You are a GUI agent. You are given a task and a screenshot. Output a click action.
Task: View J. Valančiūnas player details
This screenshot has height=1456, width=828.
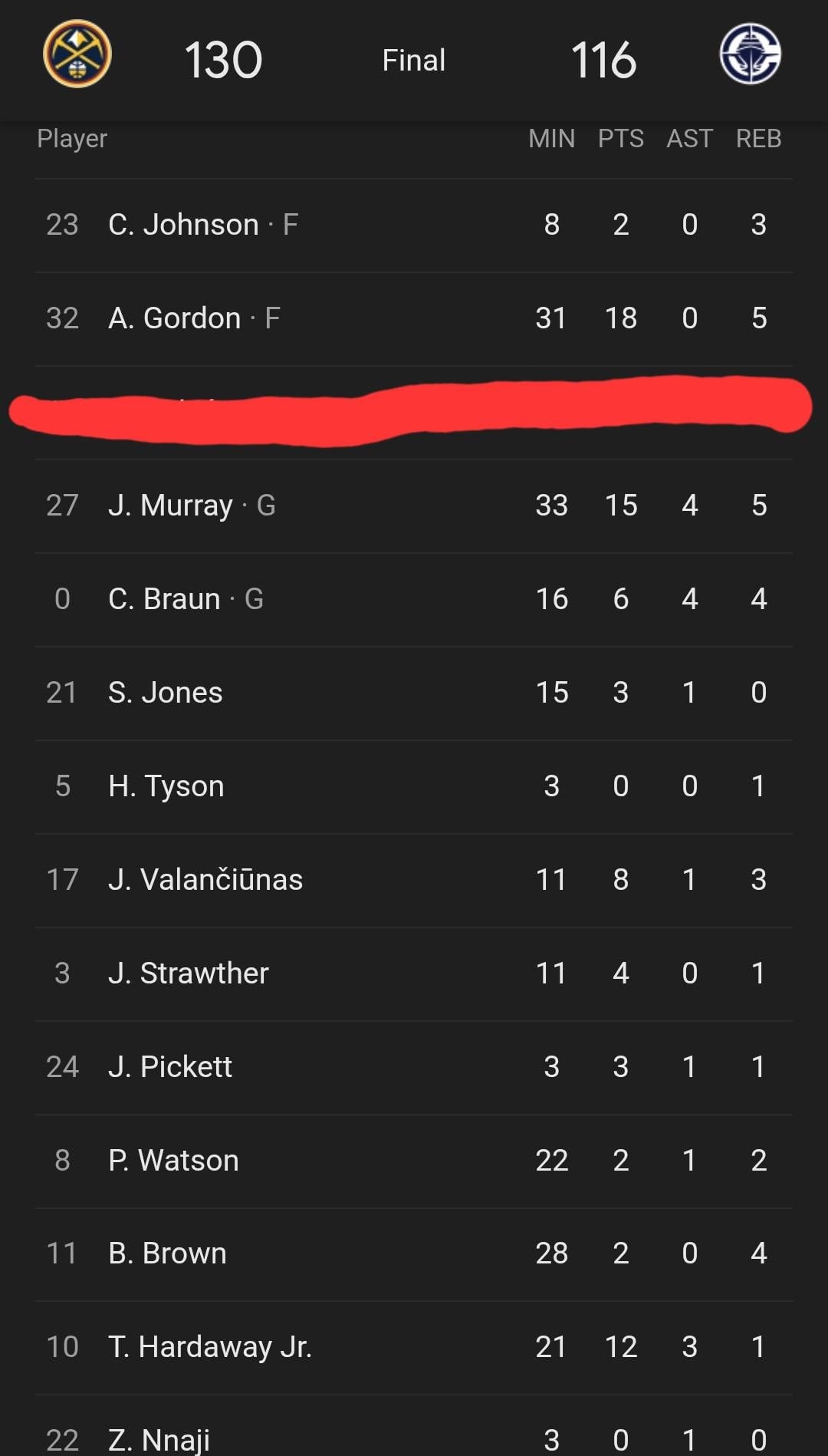pos(205,880)
